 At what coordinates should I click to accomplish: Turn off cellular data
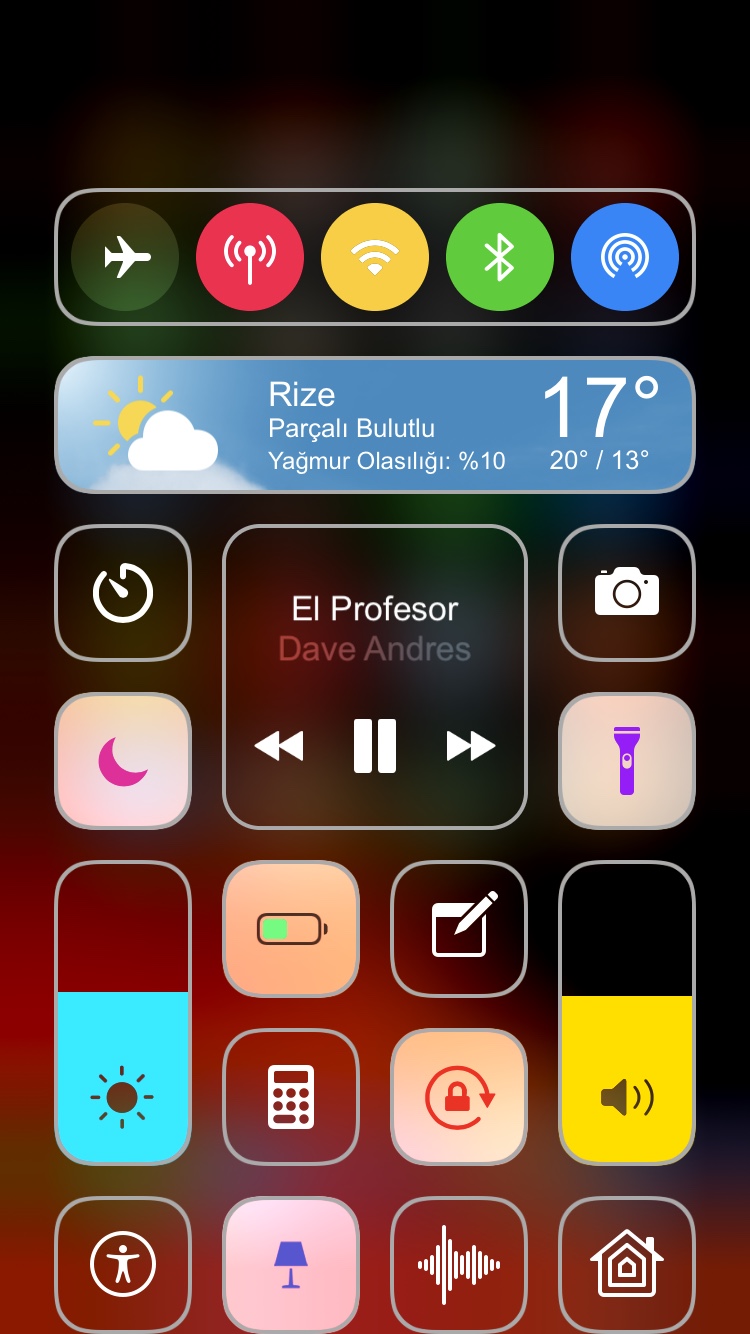click(250, 257)
